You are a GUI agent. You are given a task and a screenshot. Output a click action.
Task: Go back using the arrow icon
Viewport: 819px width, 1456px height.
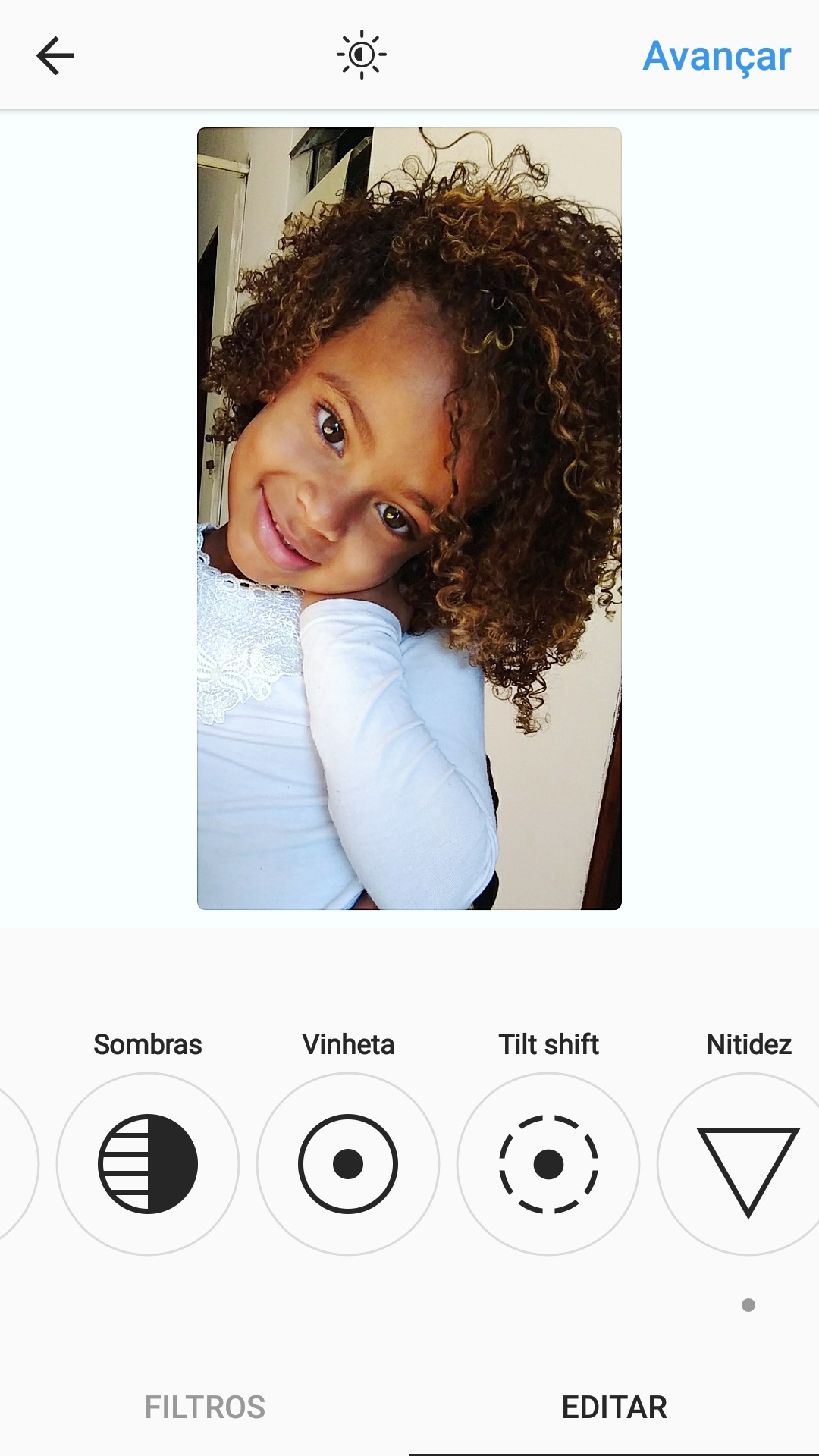(x=55, y=55)
